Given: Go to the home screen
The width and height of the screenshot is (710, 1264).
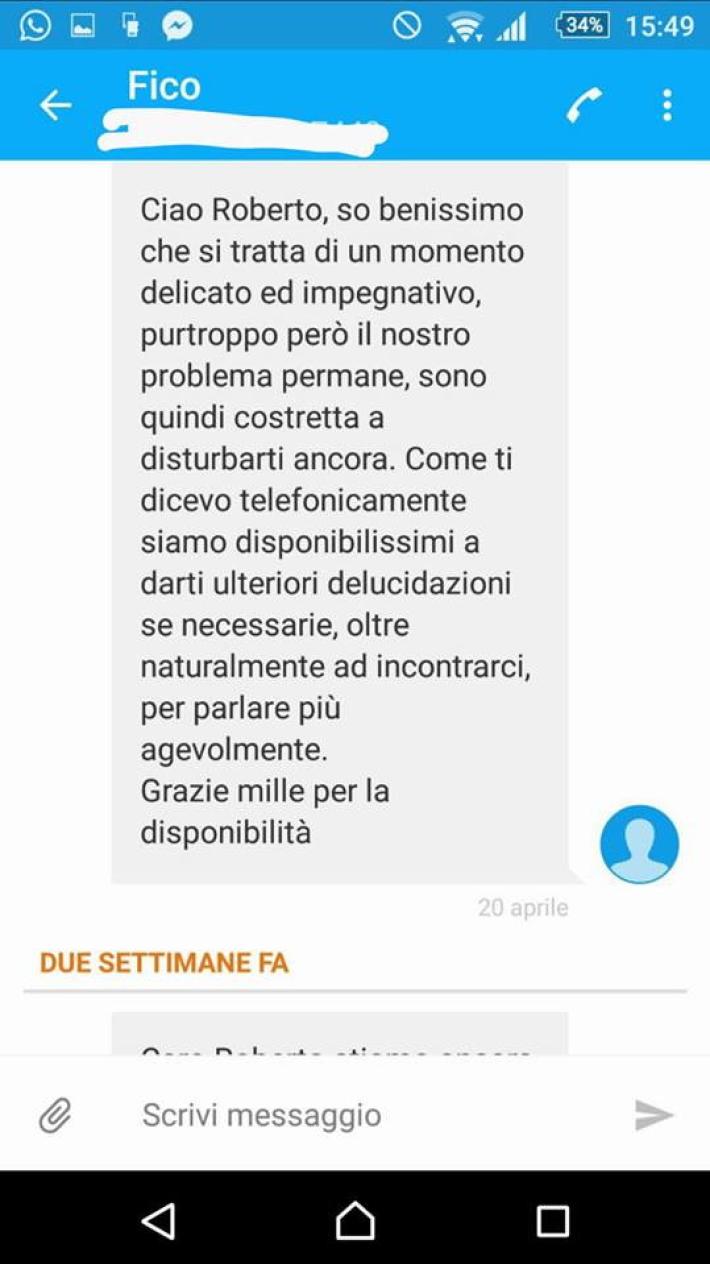Looking at the screenshot, I should [355, 1221].
